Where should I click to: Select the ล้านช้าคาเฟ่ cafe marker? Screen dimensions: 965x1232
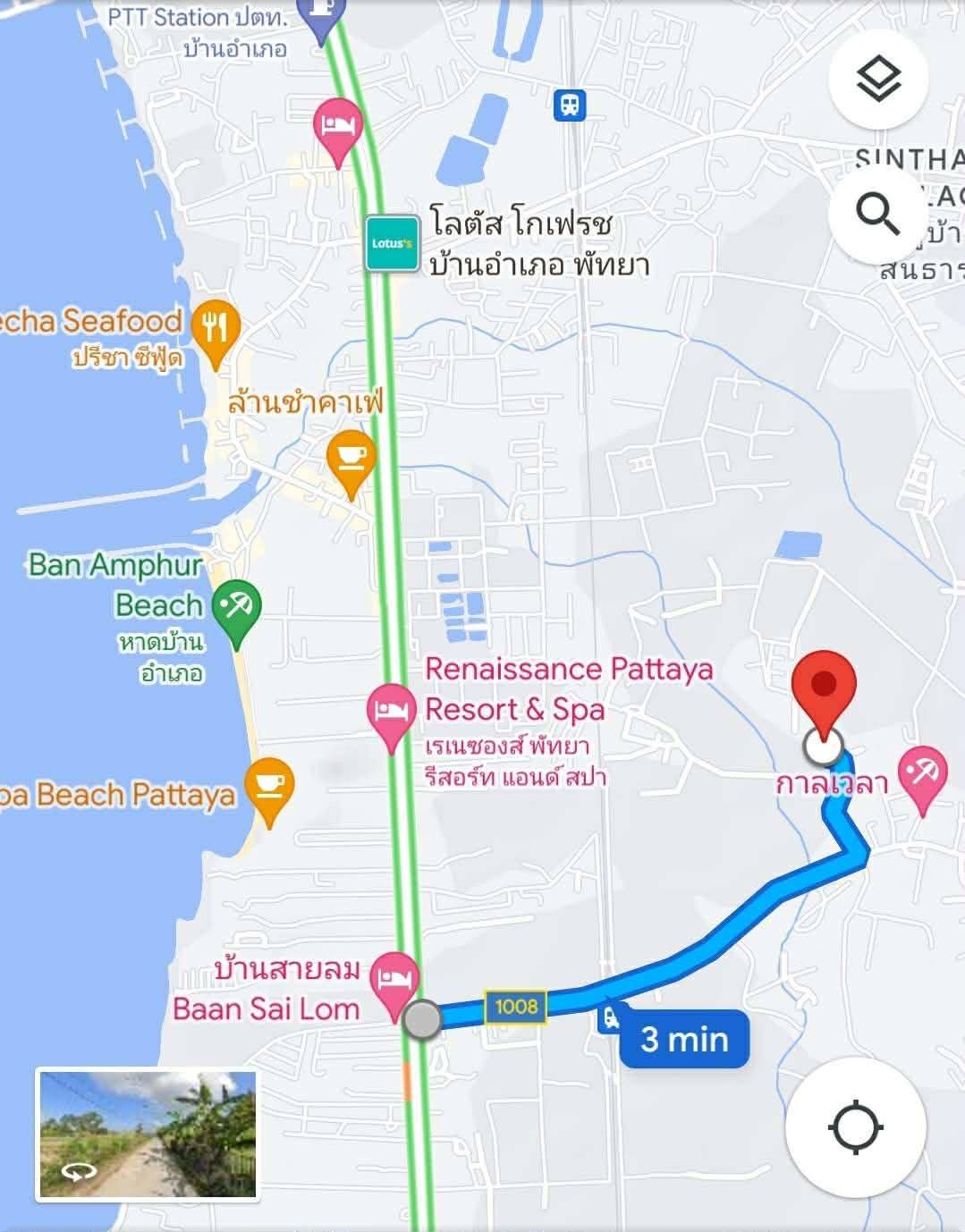pyautogui.click(x=351, y=459)
